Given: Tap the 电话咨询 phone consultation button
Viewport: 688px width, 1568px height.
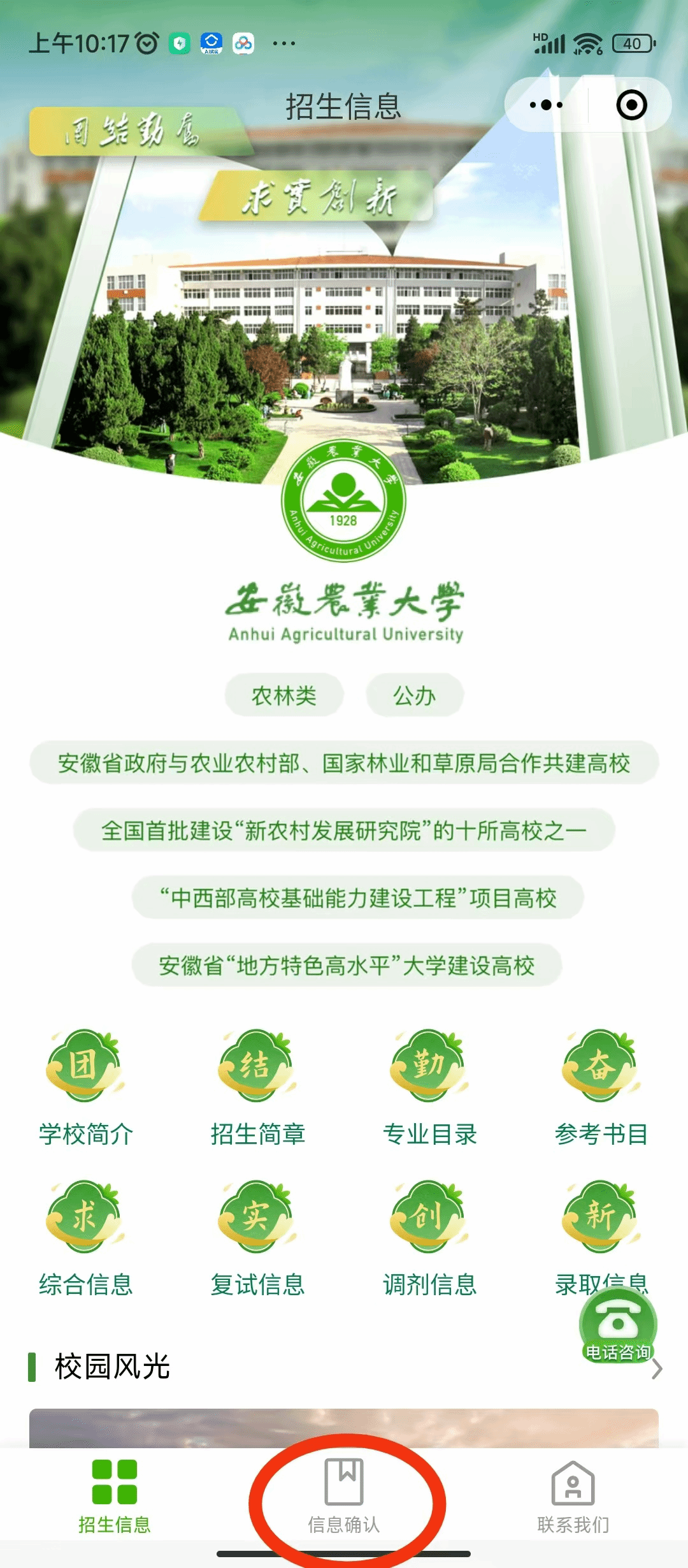Looking at the screenshot, I should pyautogui.click(x=617, y=1325).
